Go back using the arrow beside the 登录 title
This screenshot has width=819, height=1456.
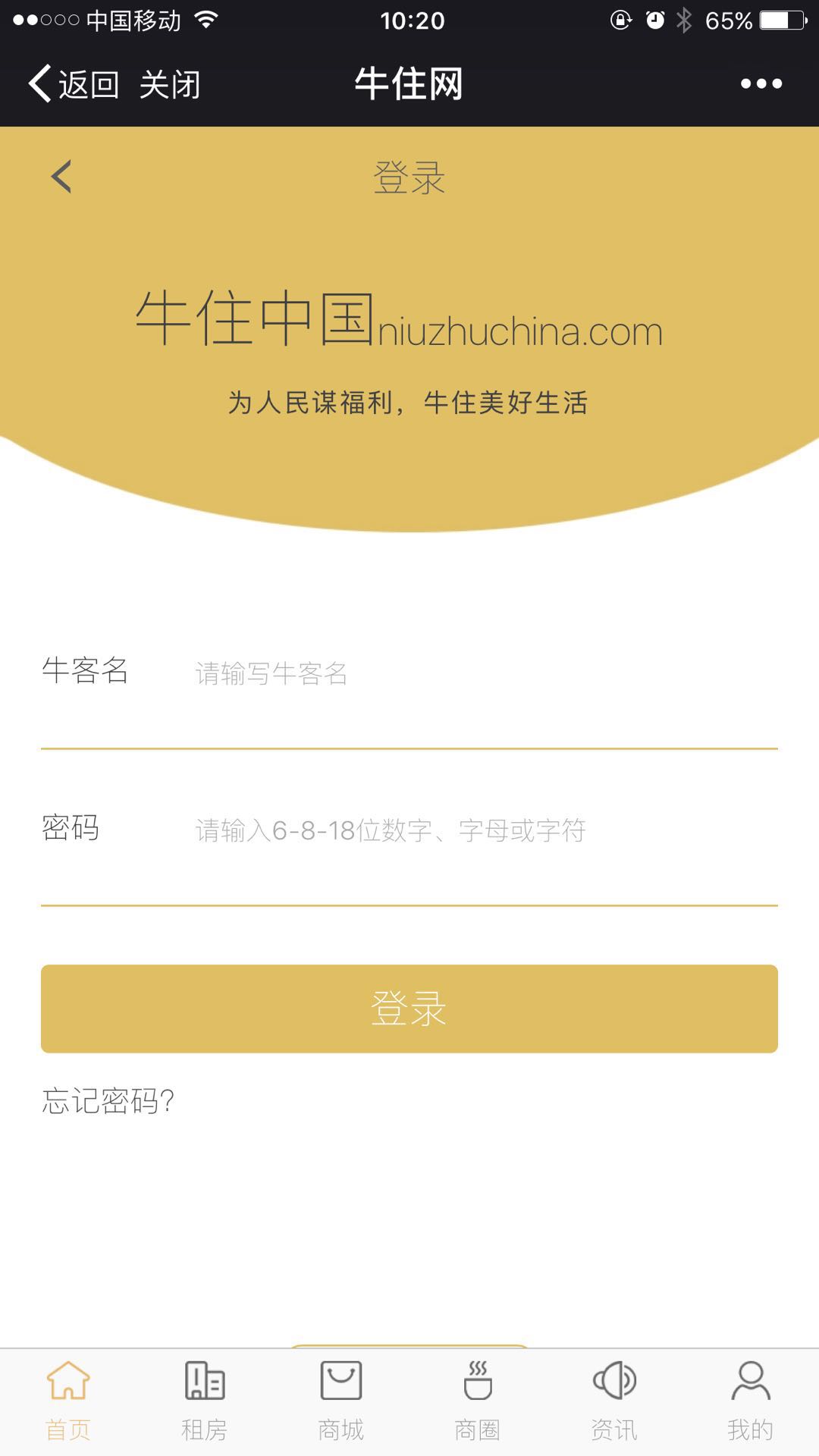(61, 177)
